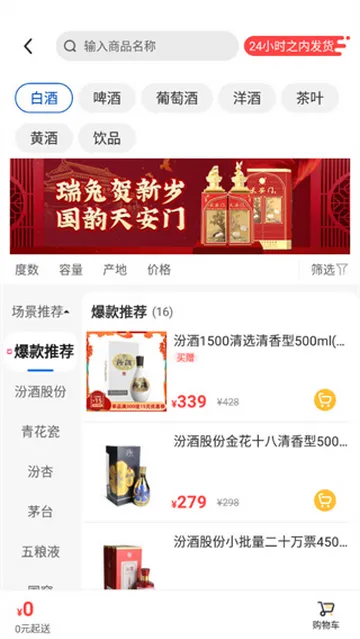360x639 pixels.
Task: Collapse the 场景推荐 side menu section
Action: (40, 312)
